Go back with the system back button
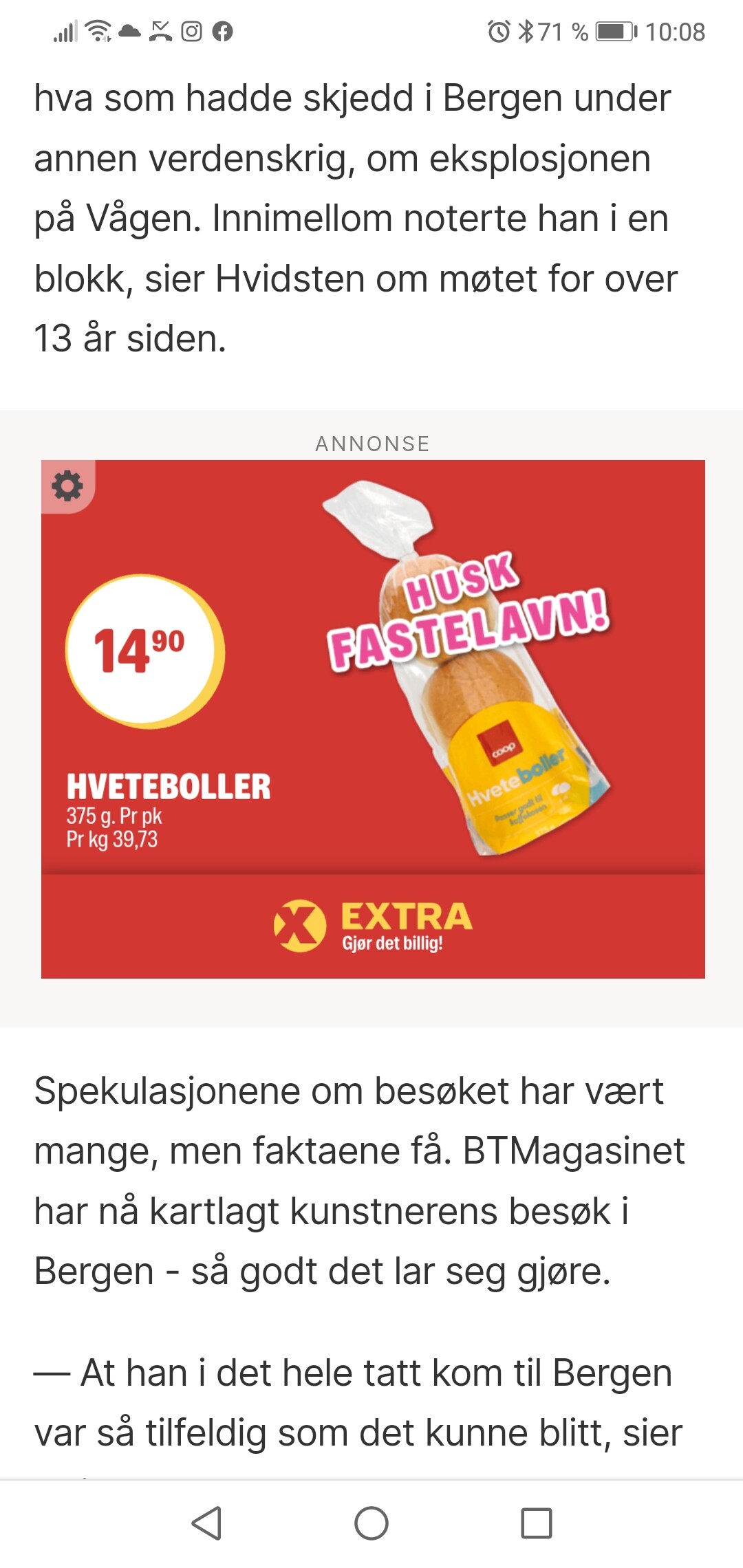Screen dimensions: 743x1568 [x=206, y=1523]
